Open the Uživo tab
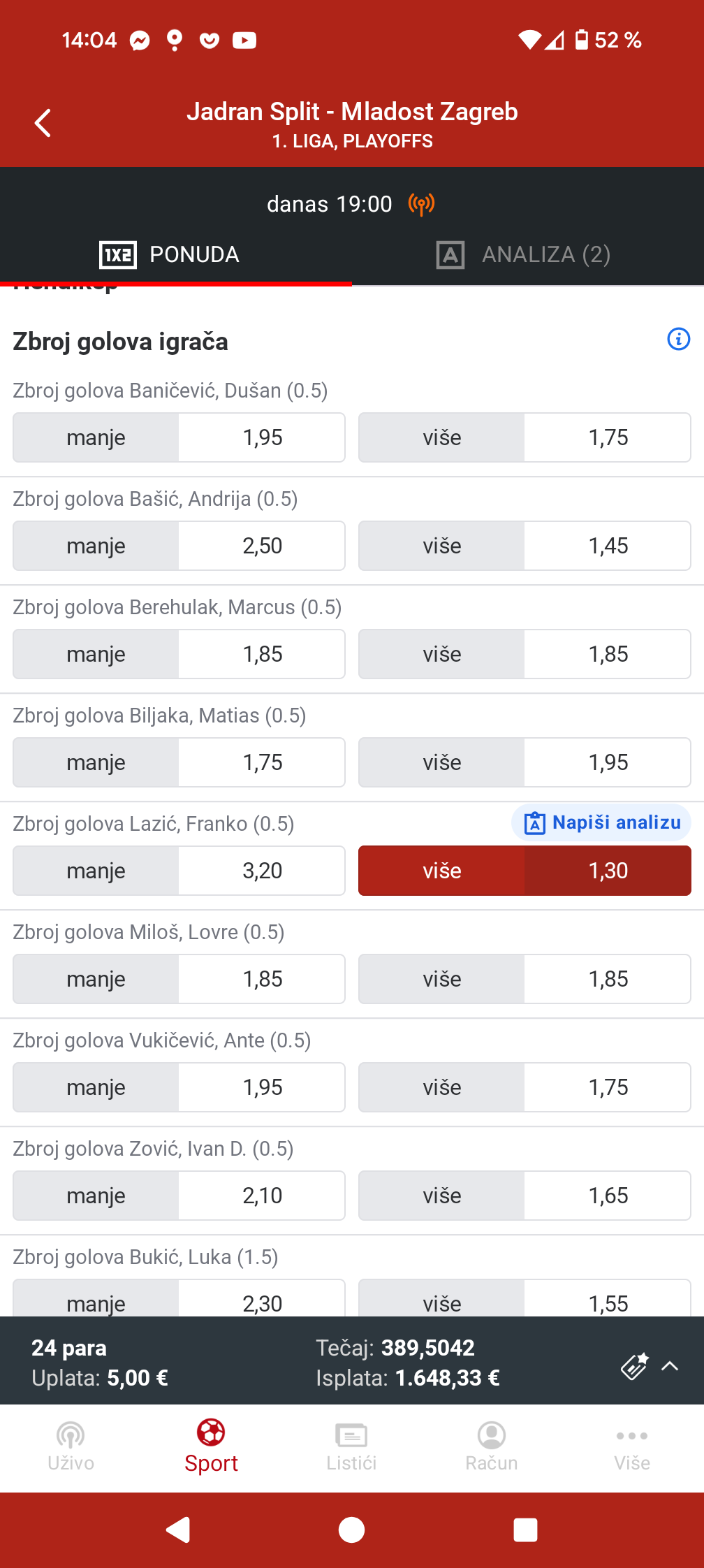The height and width of the screenshot is (1568, 704). (x=71, y=1446)
